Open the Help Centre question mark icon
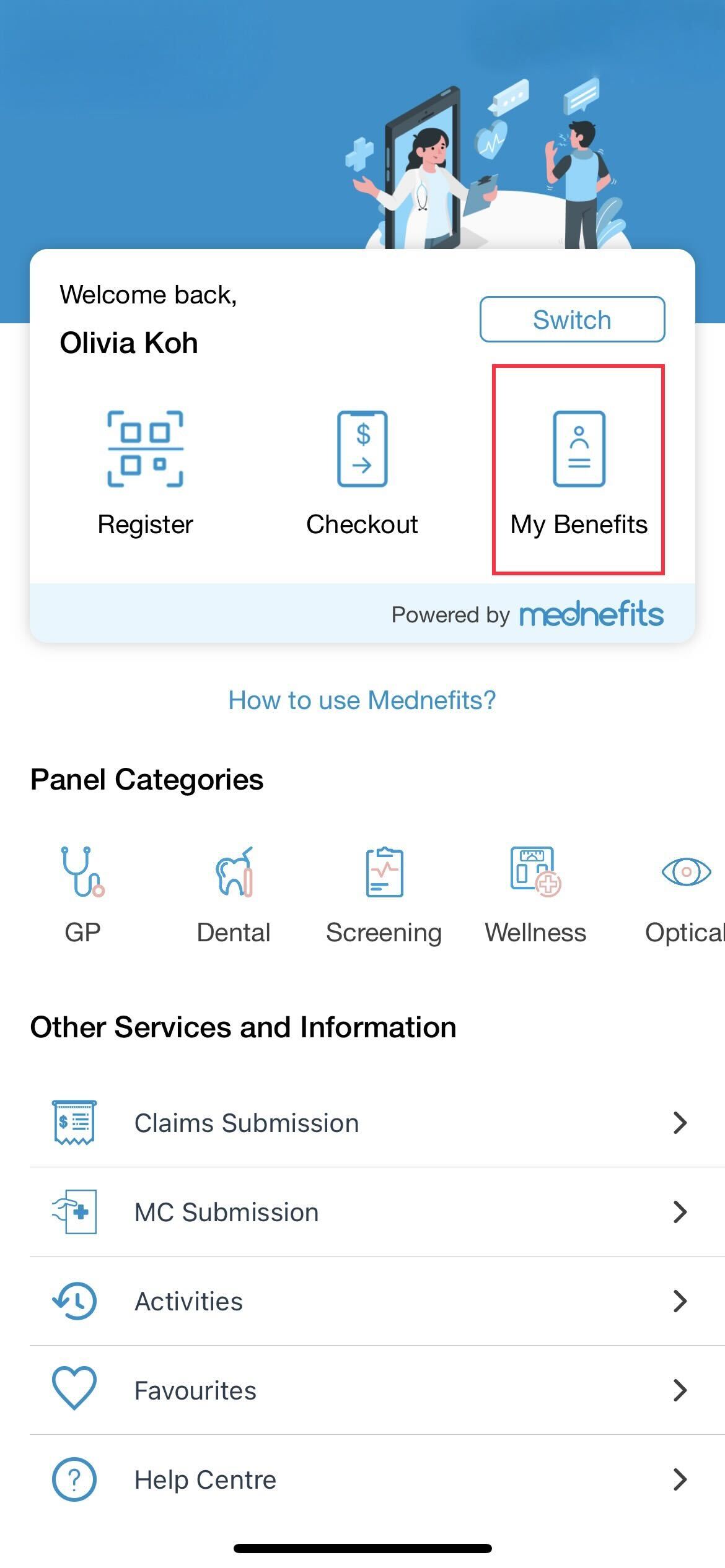 pyautogui.click(x=74, y=1479)
